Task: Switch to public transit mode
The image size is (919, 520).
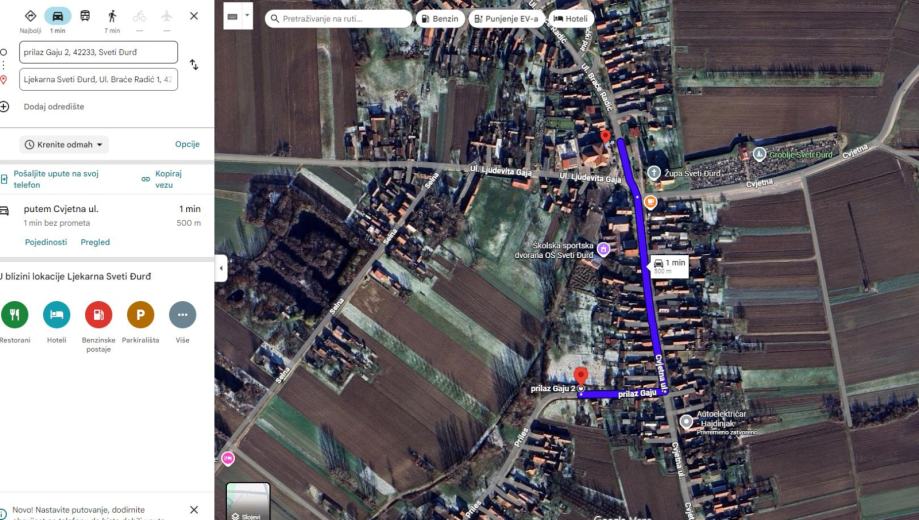Action: [x=85, y=16]
